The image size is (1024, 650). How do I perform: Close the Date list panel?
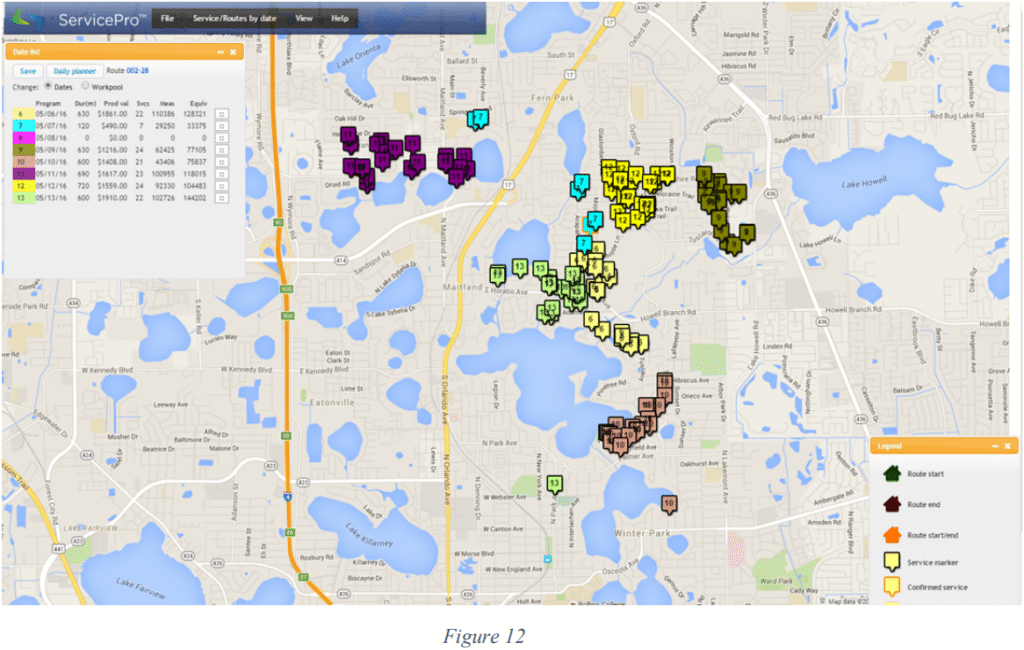tap(233, 51)
